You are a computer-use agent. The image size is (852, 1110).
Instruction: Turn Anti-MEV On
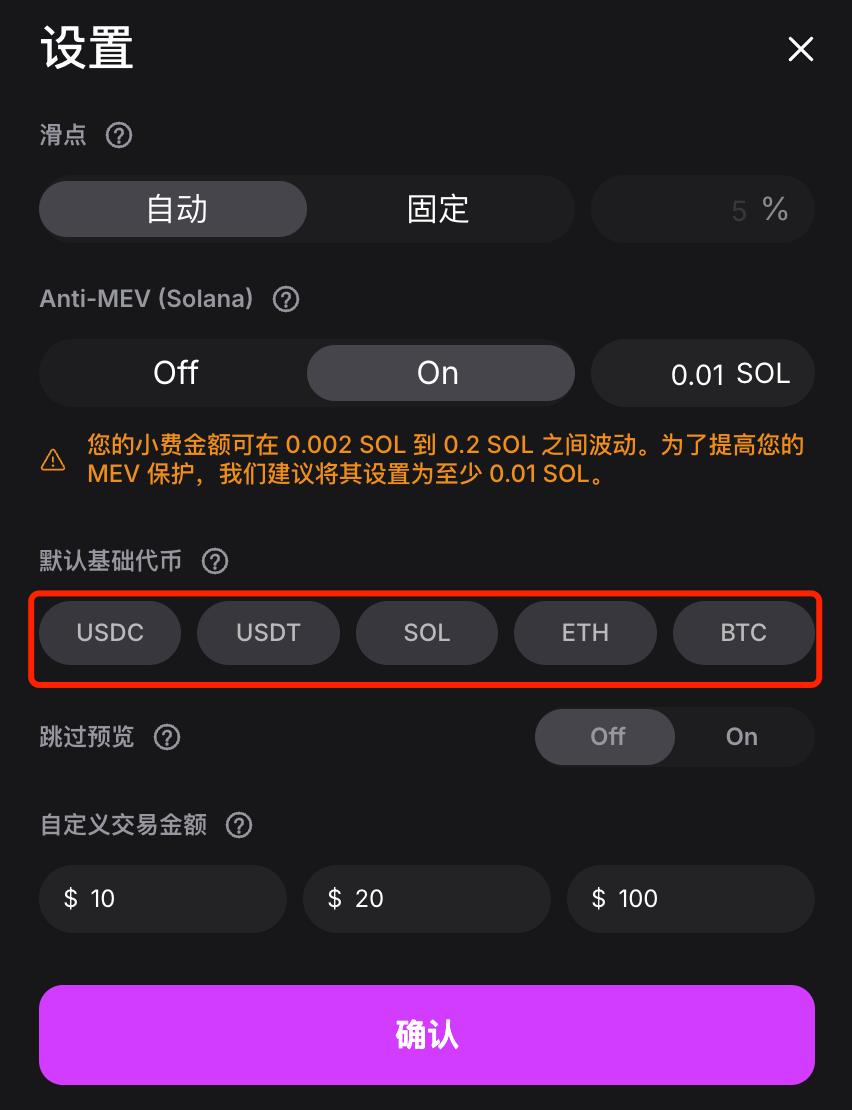[x=440, y=373]
